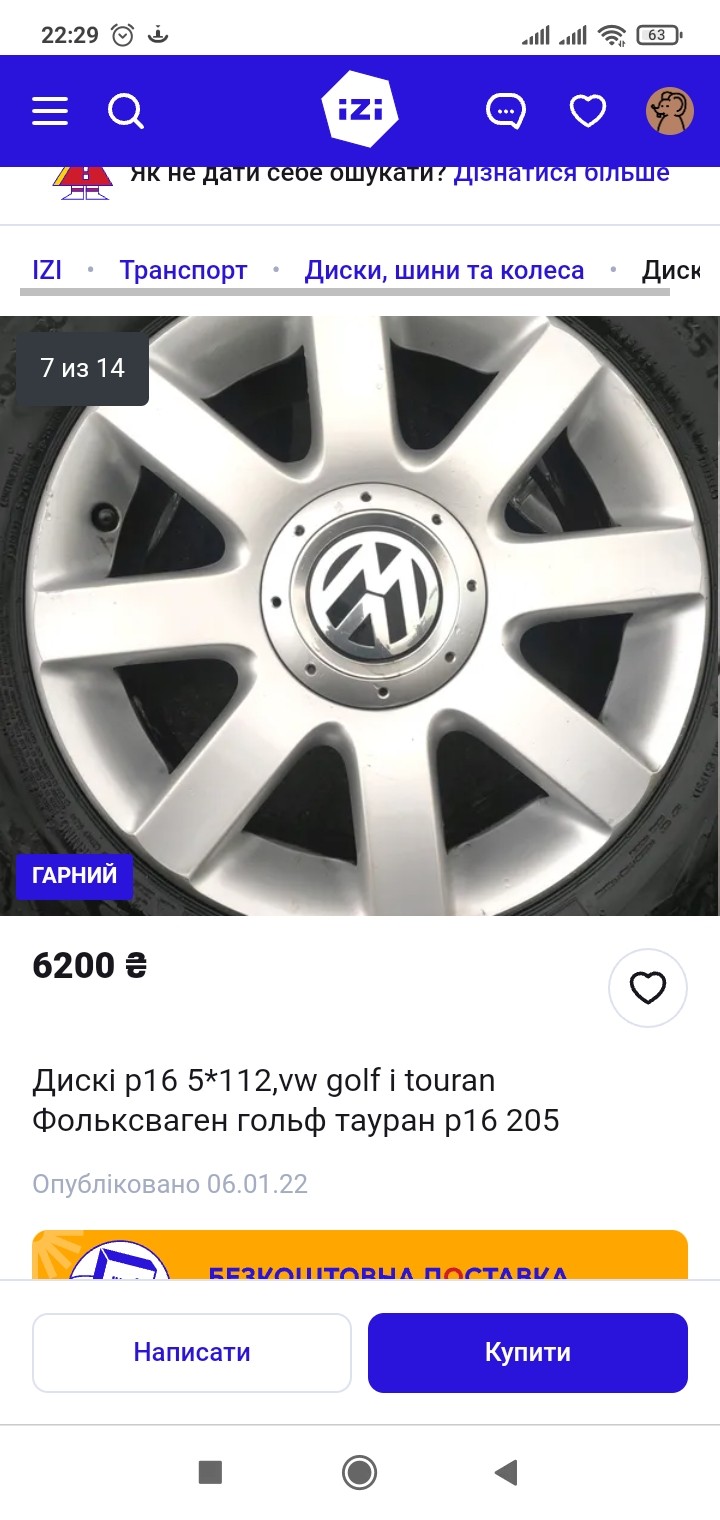Tap "Написати" to message the seller

[192, 1353]
